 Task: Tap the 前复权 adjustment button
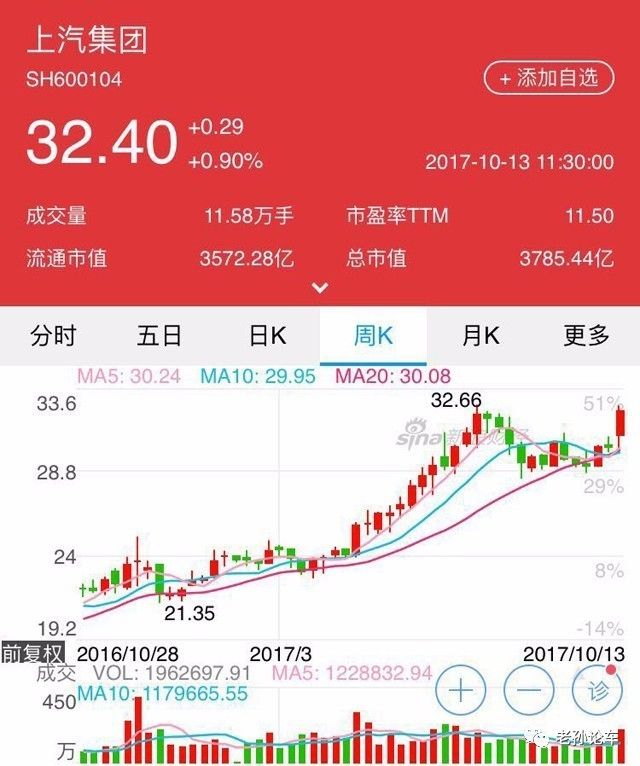(x=32, y=652)
